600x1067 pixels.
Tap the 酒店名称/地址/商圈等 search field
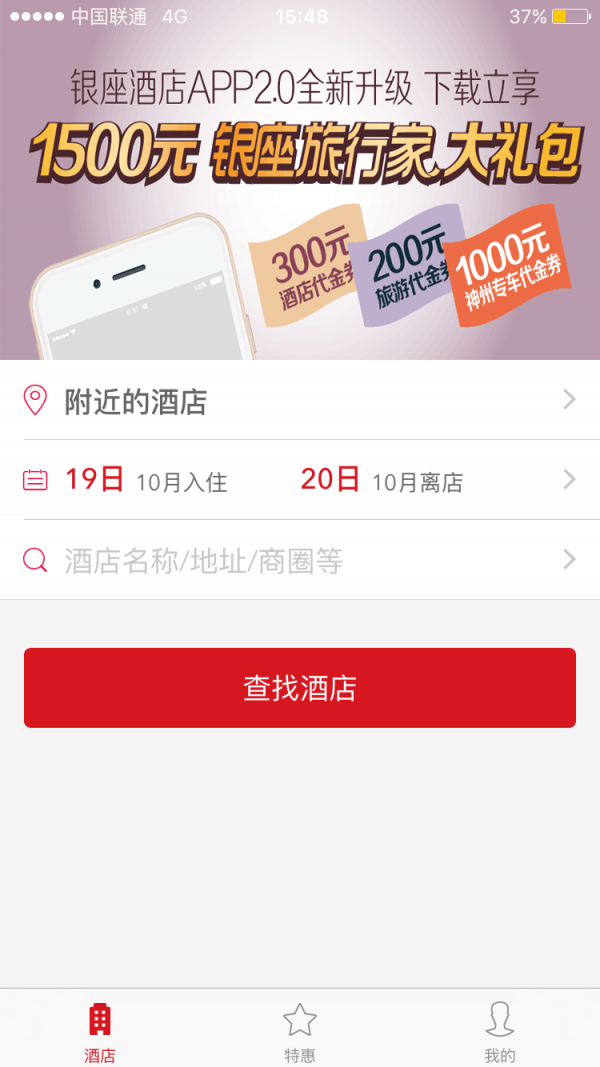click(x=300, y=561)
